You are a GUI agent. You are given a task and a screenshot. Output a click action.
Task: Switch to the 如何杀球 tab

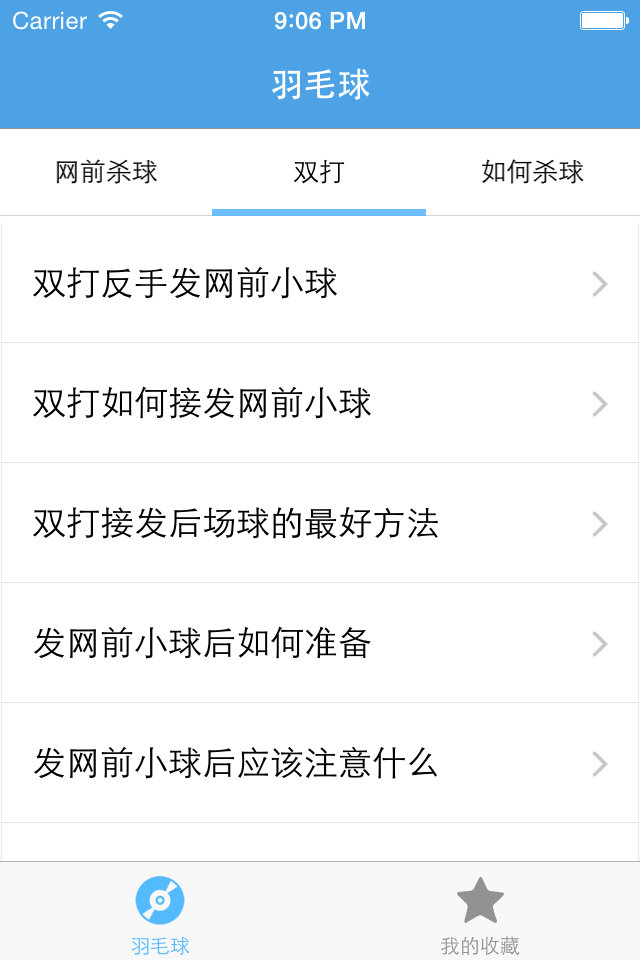click(x=533, y=172)
